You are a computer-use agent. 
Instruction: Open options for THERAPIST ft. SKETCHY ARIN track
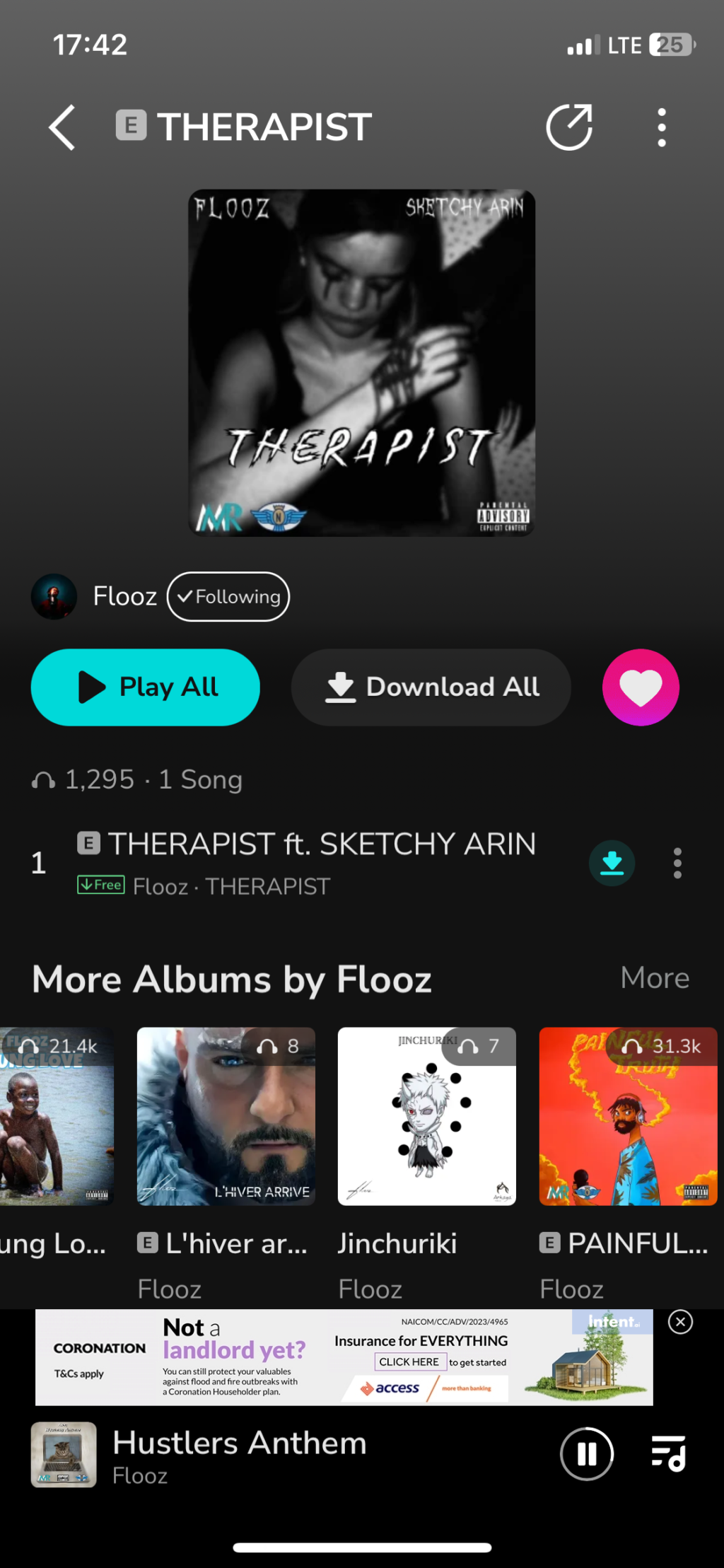[x=677, y=863]
